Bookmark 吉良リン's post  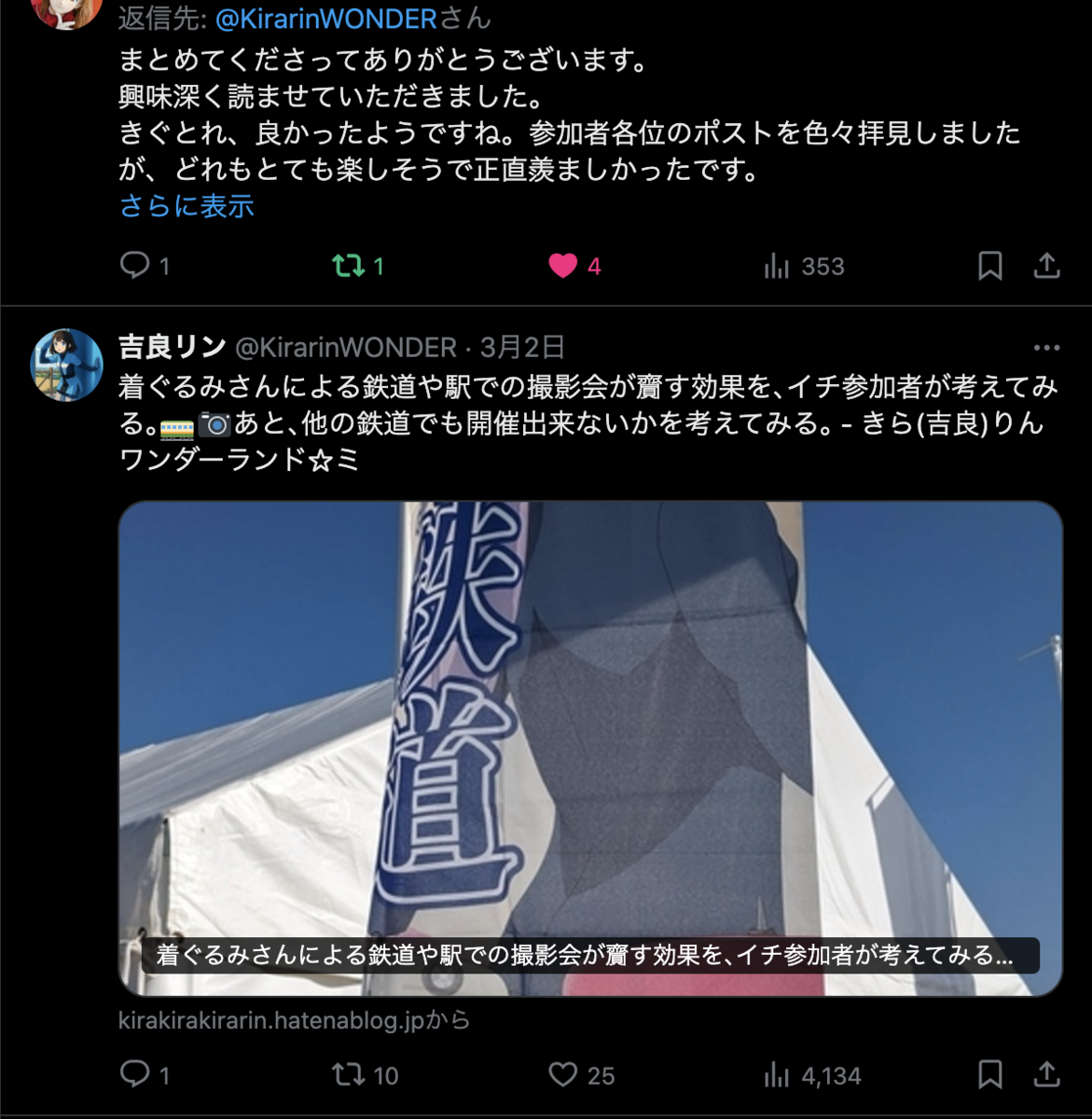(990, 1075)
